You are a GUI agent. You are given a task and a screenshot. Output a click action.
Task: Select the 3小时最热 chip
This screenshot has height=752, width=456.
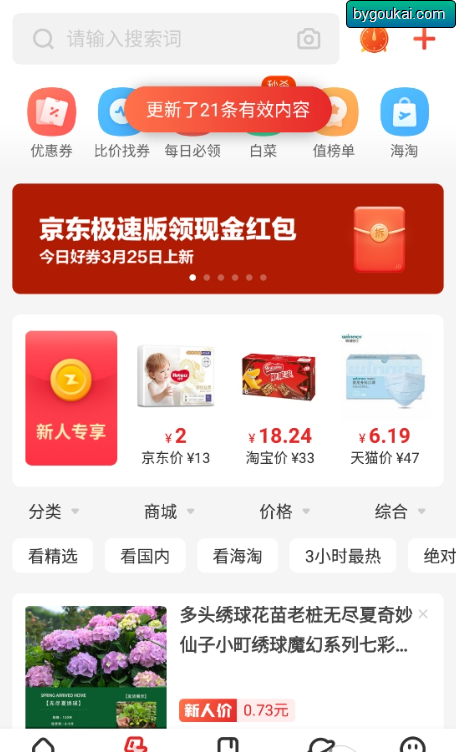click(343, 555)
